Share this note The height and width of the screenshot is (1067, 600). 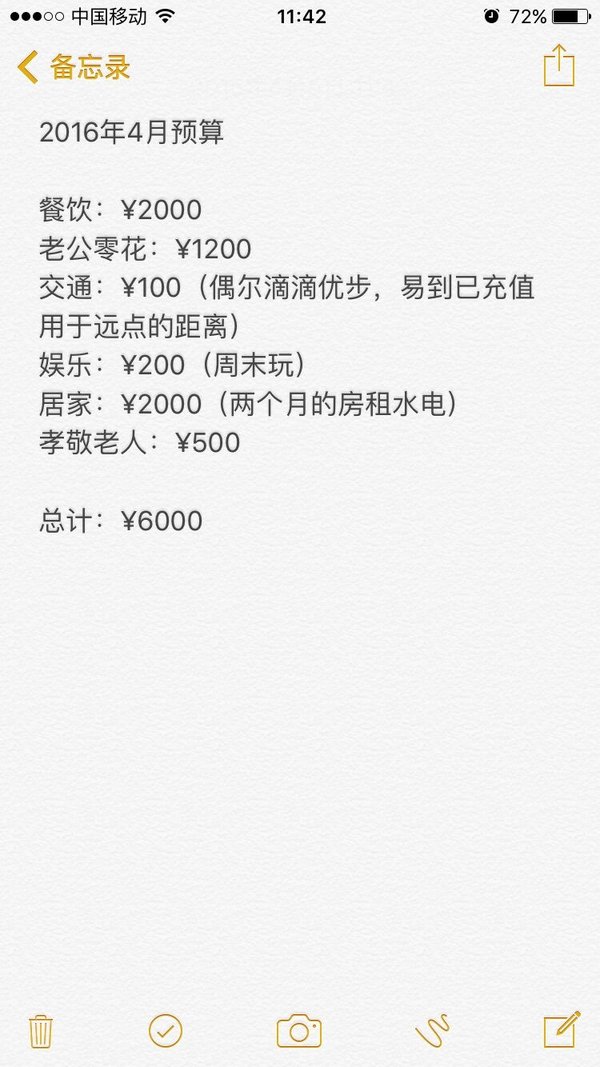coord(559,65)
